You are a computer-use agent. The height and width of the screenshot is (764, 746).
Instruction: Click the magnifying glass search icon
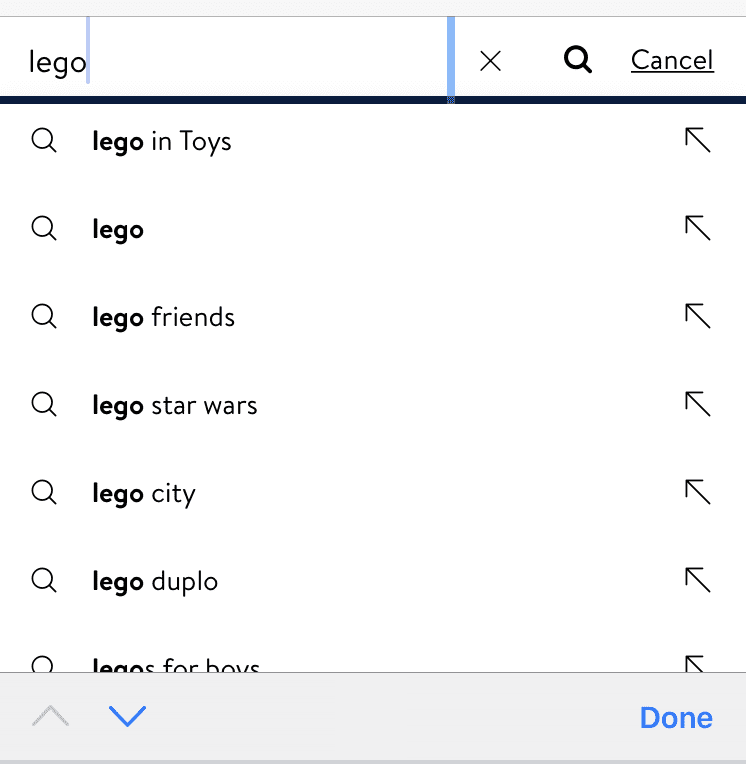(578, 60)
